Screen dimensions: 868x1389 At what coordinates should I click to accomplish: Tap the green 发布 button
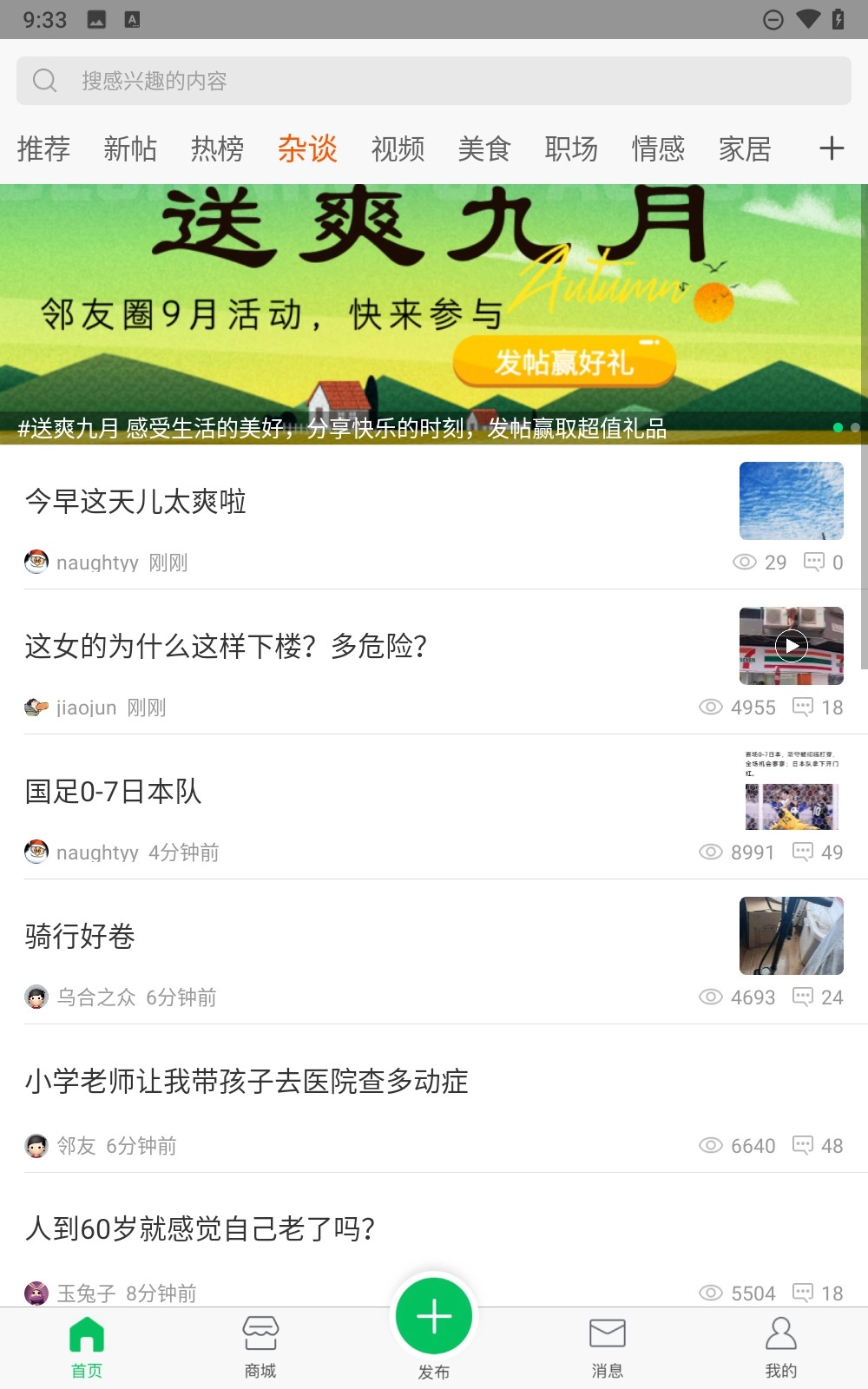[434, 1318]
